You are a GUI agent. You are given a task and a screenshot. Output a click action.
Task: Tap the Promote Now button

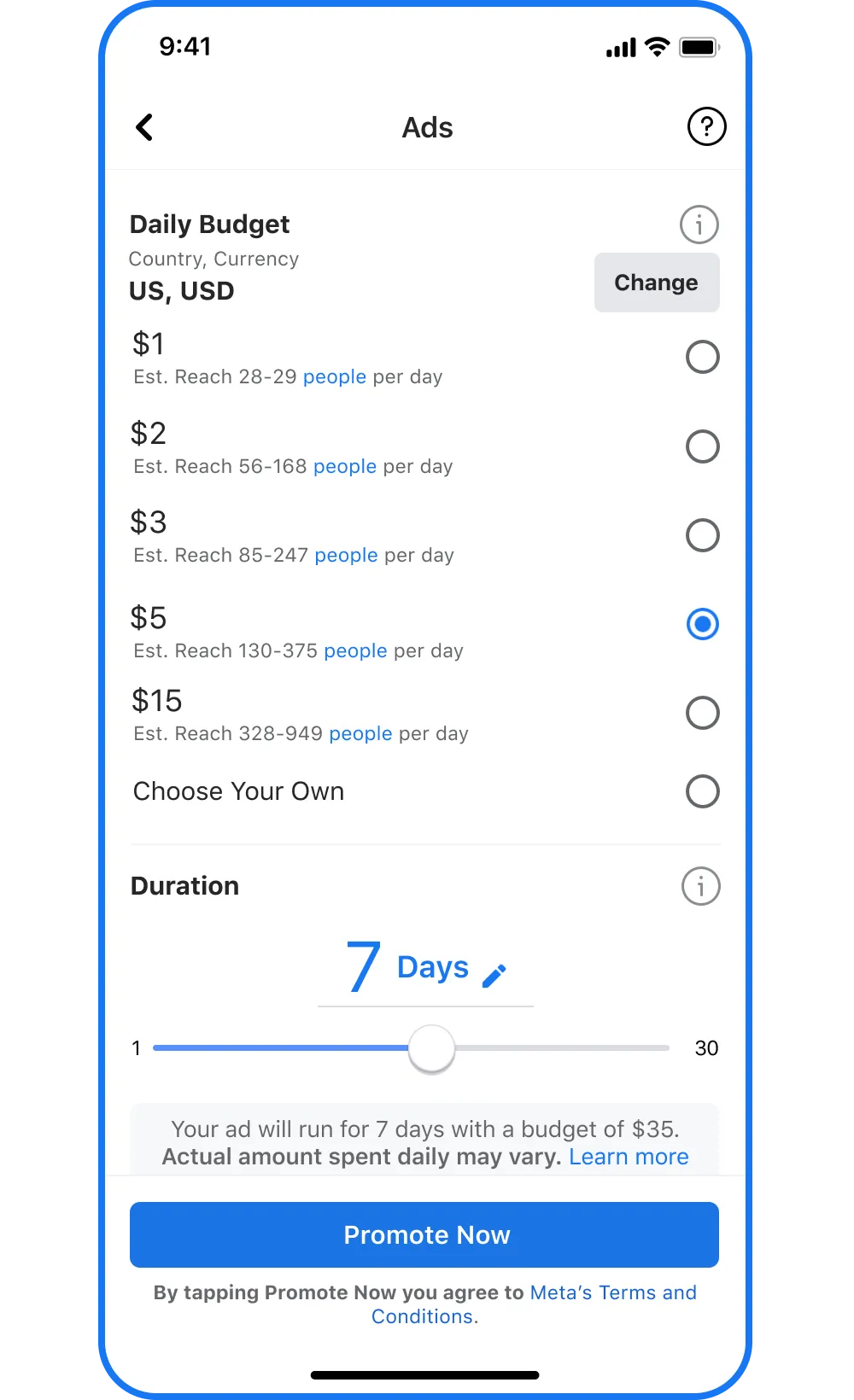(x=424, y=1234)
